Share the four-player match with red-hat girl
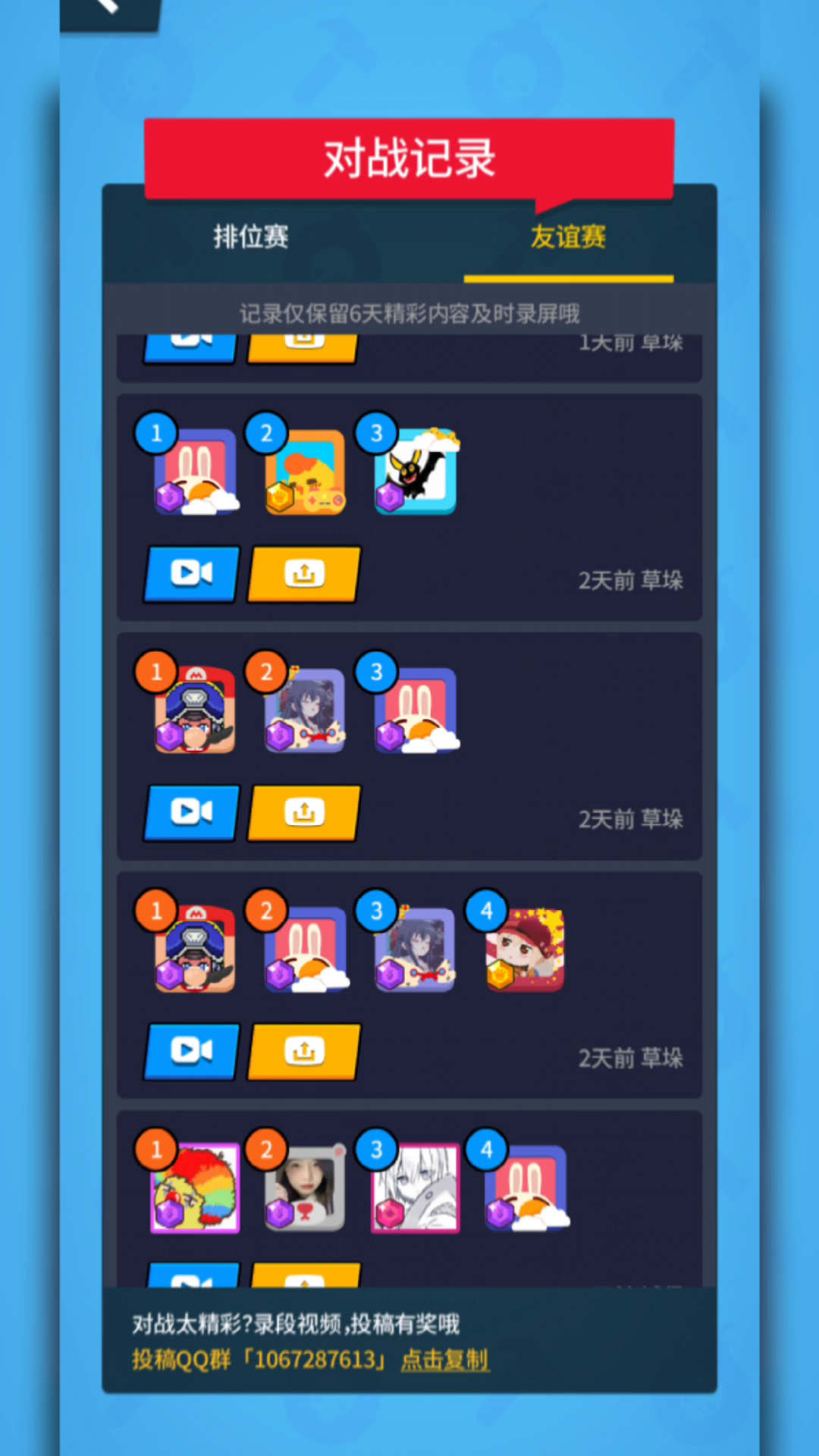819x1456 pixels. 304,1052
